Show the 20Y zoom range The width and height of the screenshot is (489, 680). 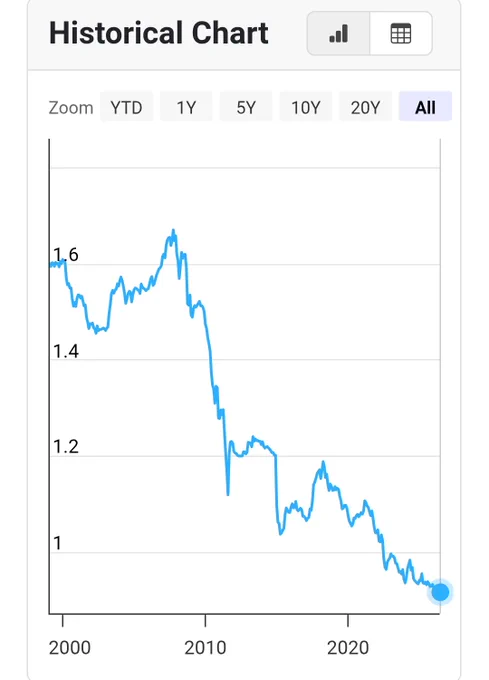pos(365,107)
